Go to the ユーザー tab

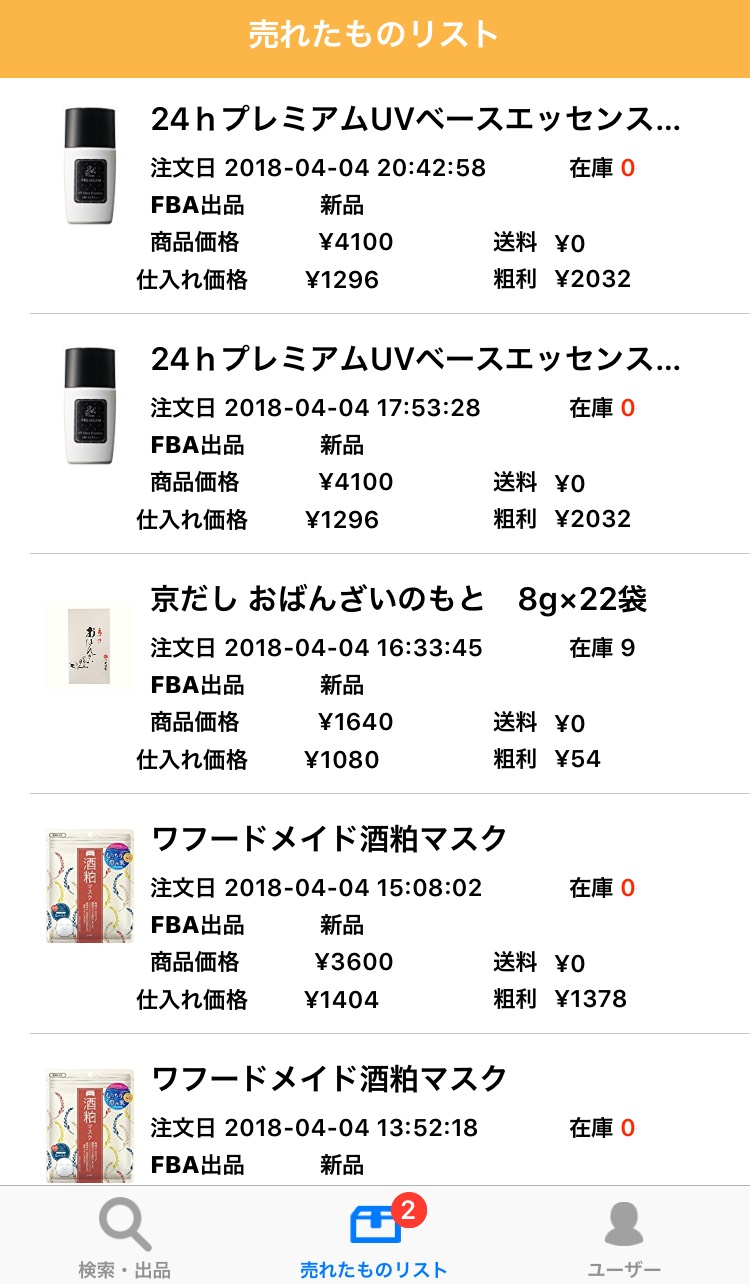click(625, 1236)
